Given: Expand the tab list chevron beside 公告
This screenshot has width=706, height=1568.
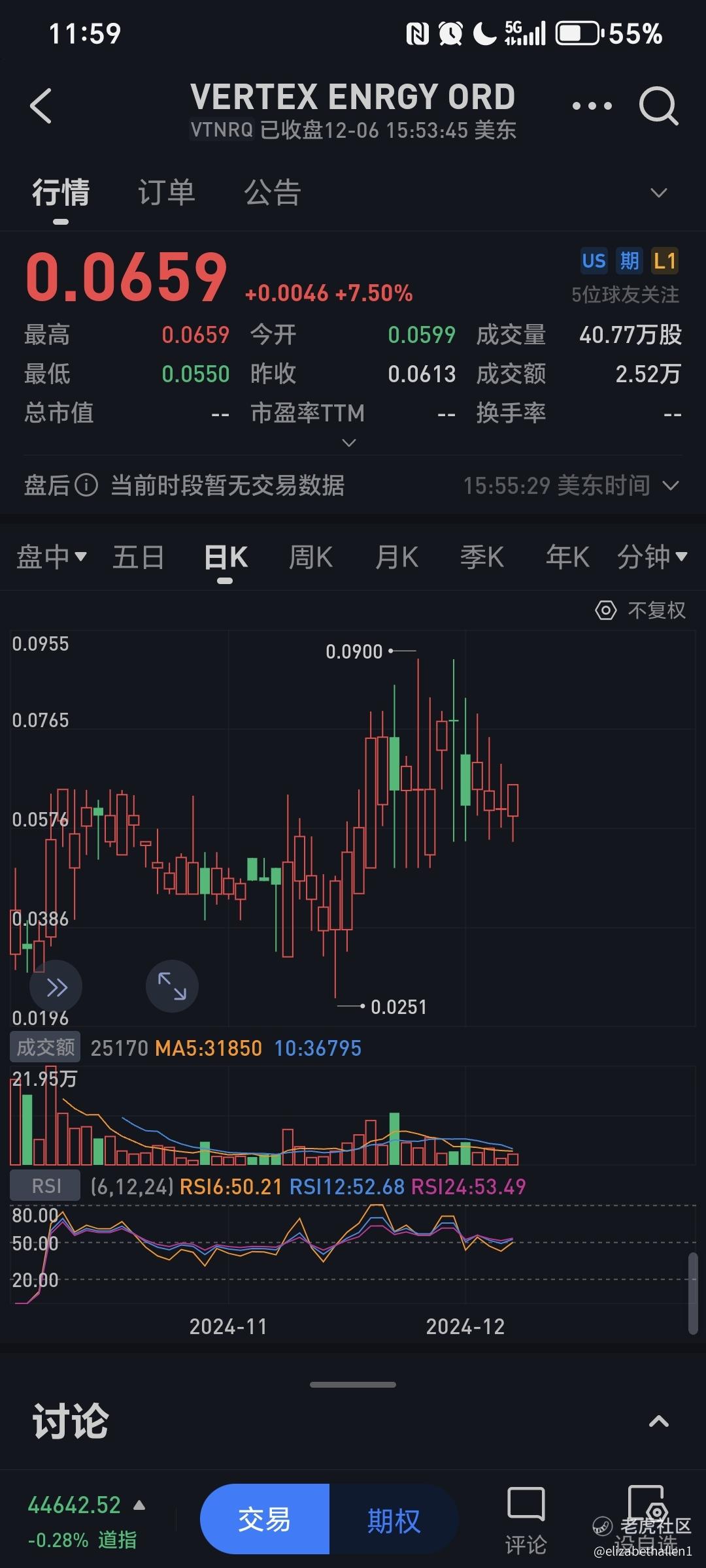Looking at the screenshot, I should [x=658, y=193].
